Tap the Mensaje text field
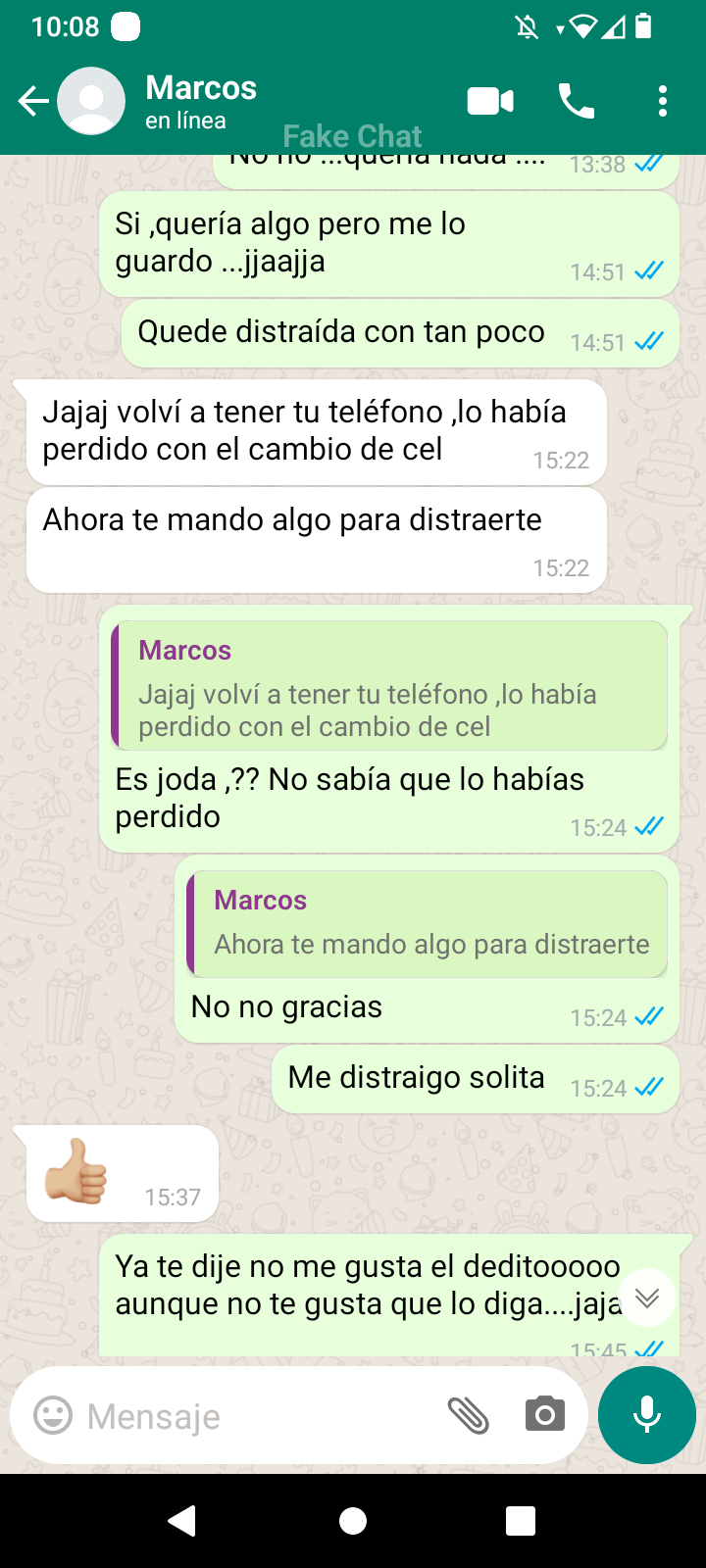 click(x=255, y=1416)
